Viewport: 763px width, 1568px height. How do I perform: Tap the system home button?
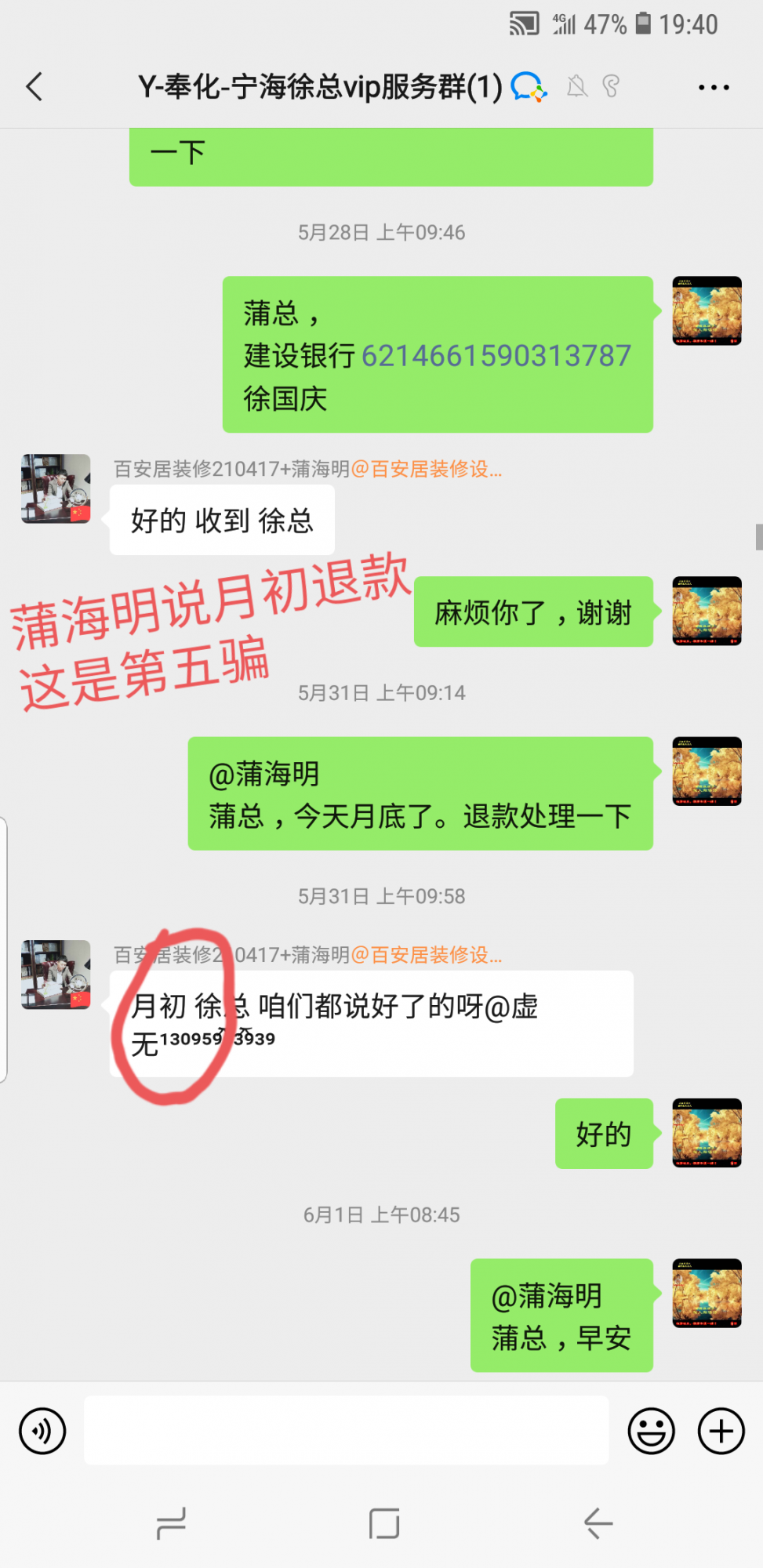[384, 1523]
